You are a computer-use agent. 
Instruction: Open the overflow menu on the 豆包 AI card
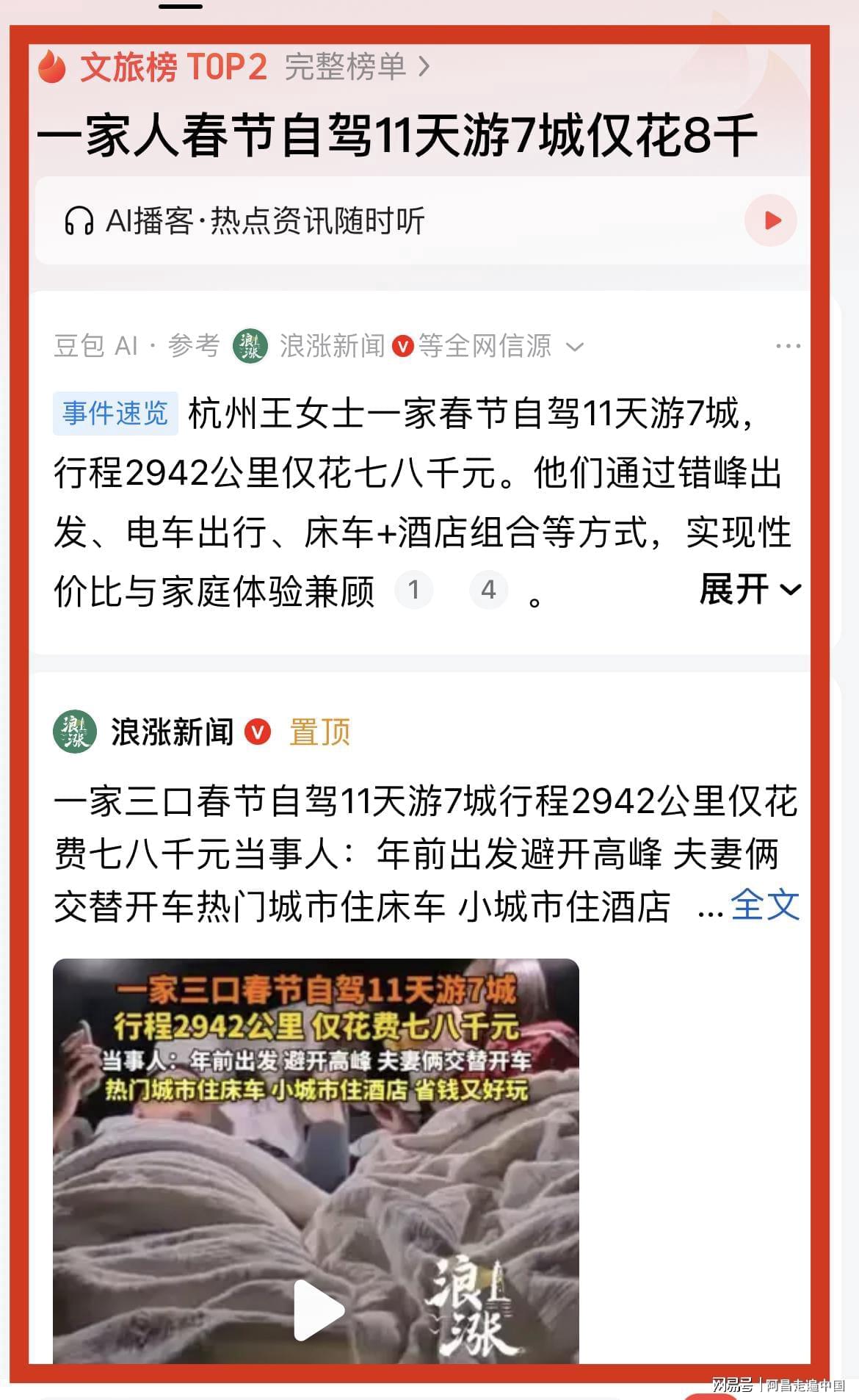(x=788, y=346)
